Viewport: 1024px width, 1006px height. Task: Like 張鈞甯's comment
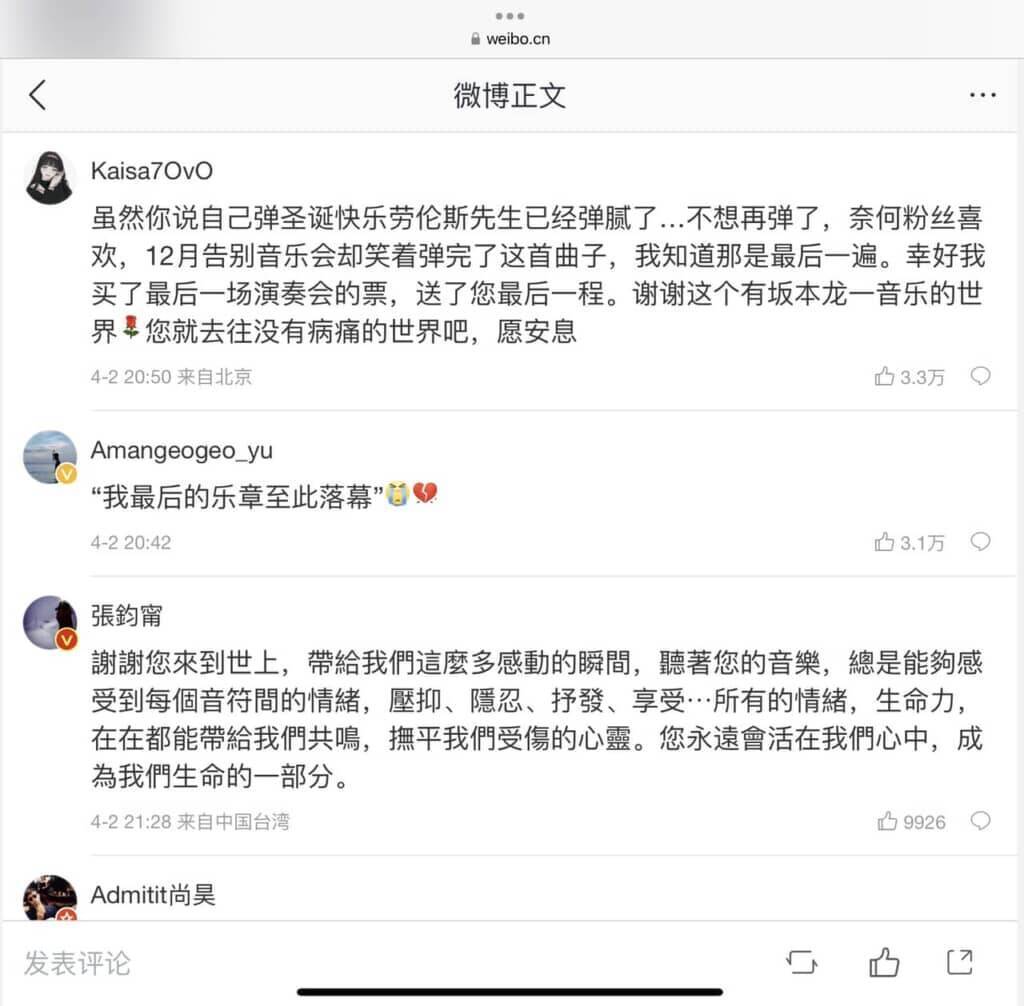tap(887, 822)
